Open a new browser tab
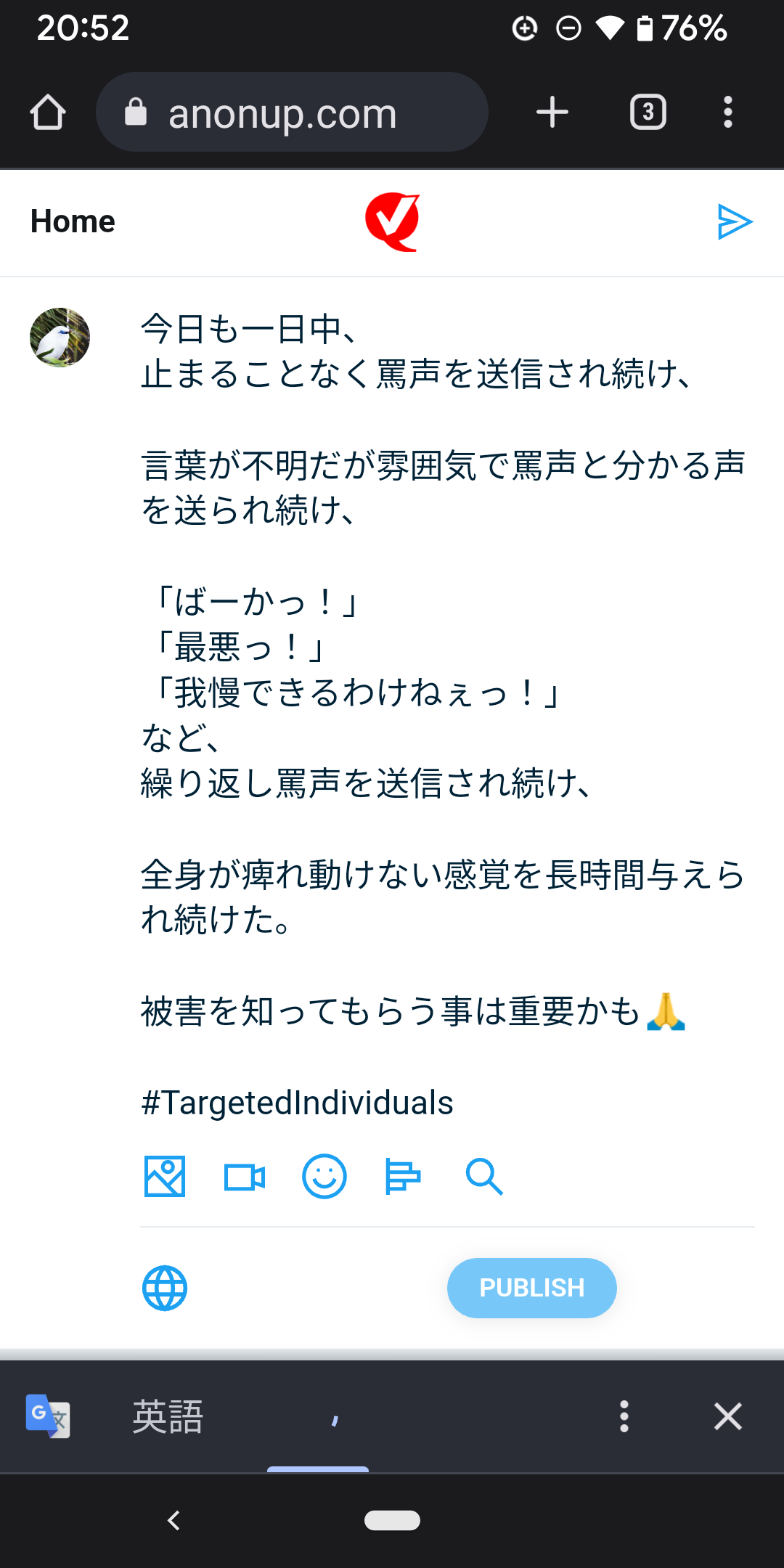The height and width of the screenshot is (1568, 784). coord(552,113)
